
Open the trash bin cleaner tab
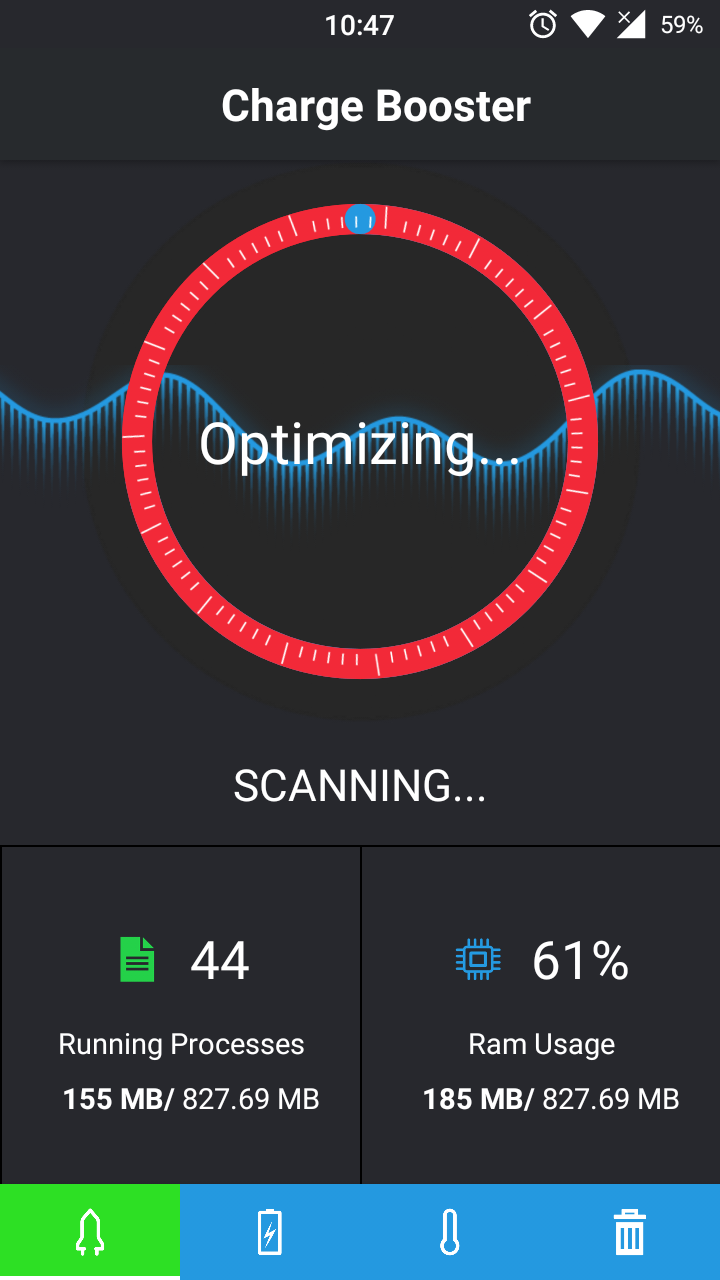(x=629, y=1232)
